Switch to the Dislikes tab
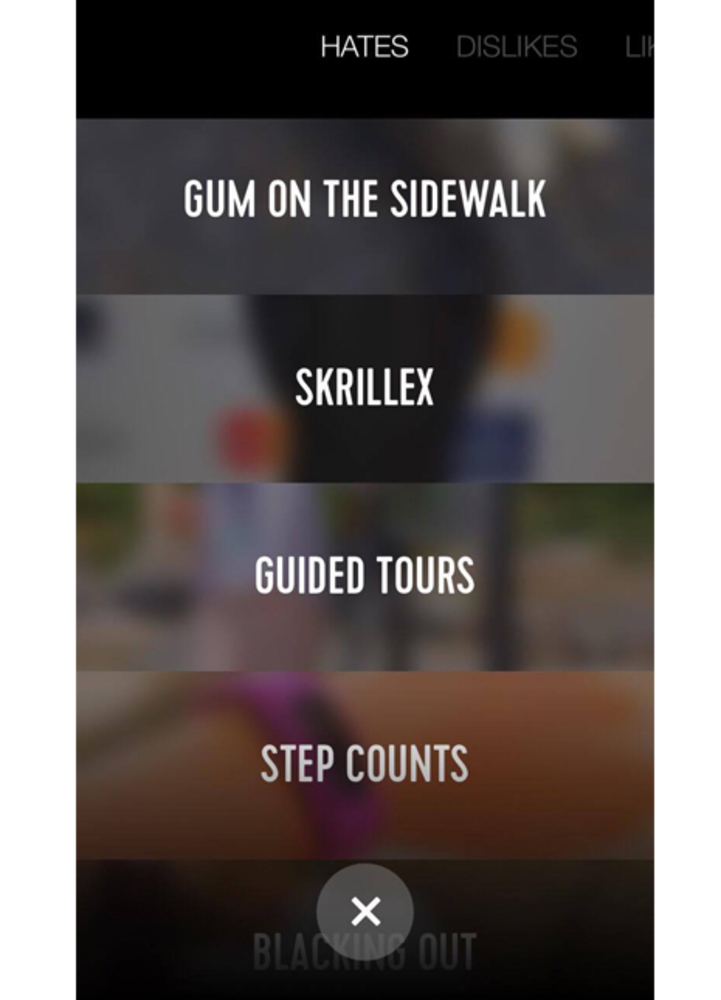This screenshot has width=721, height=1000. click(x=516, y=47)
